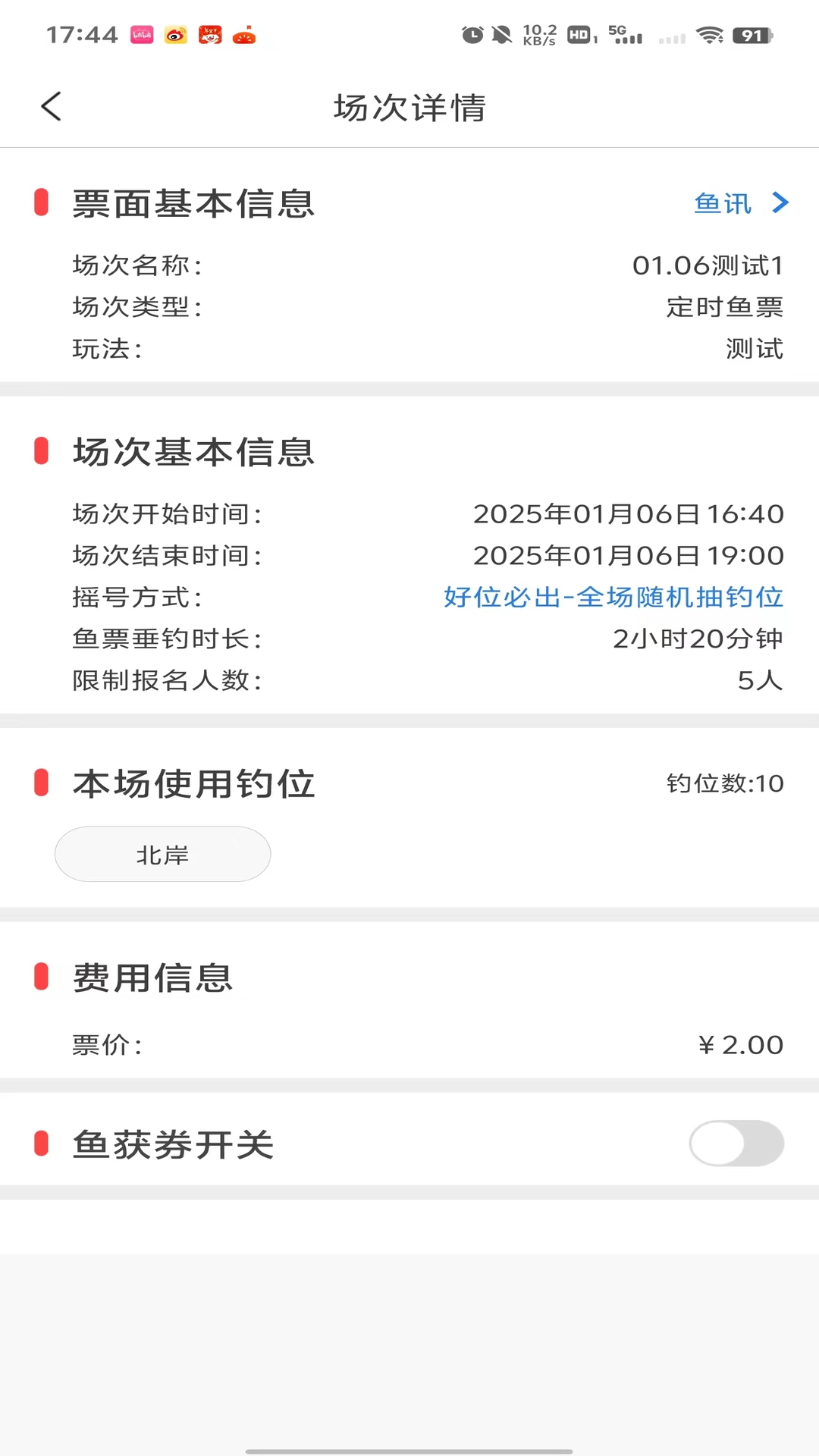
Task: Open the bilibili icon in the status bar
Action: pyautogui.click(x=142, y=35)
